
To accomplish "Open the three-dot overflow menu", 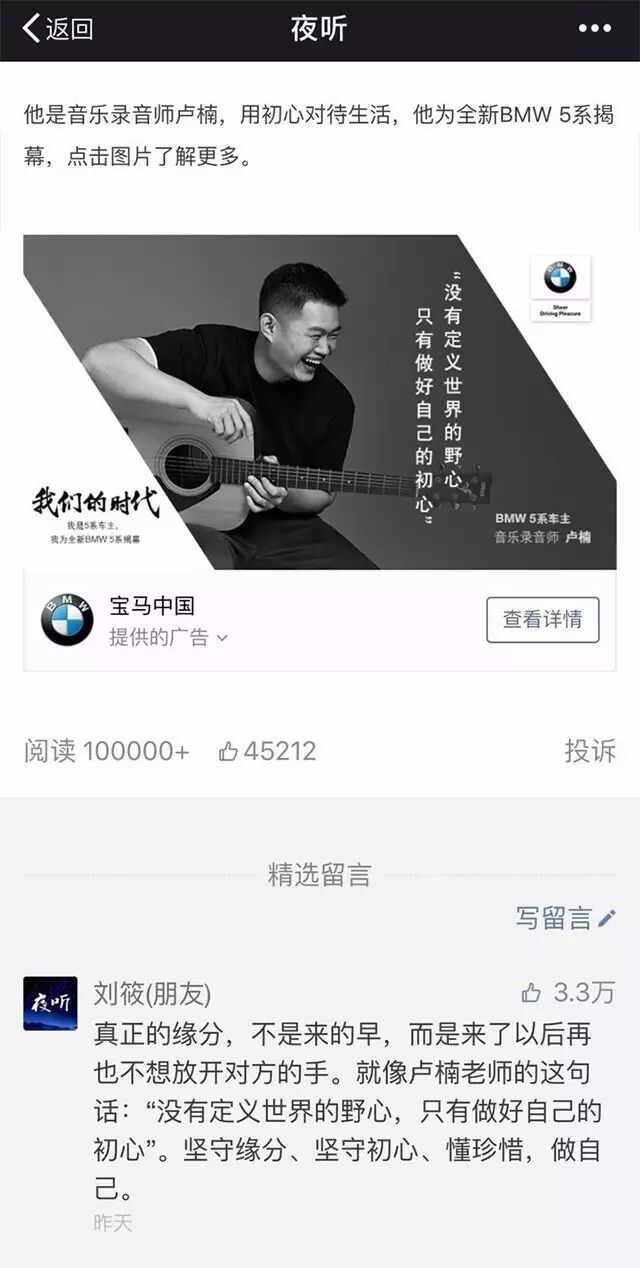I will (594, 29).
